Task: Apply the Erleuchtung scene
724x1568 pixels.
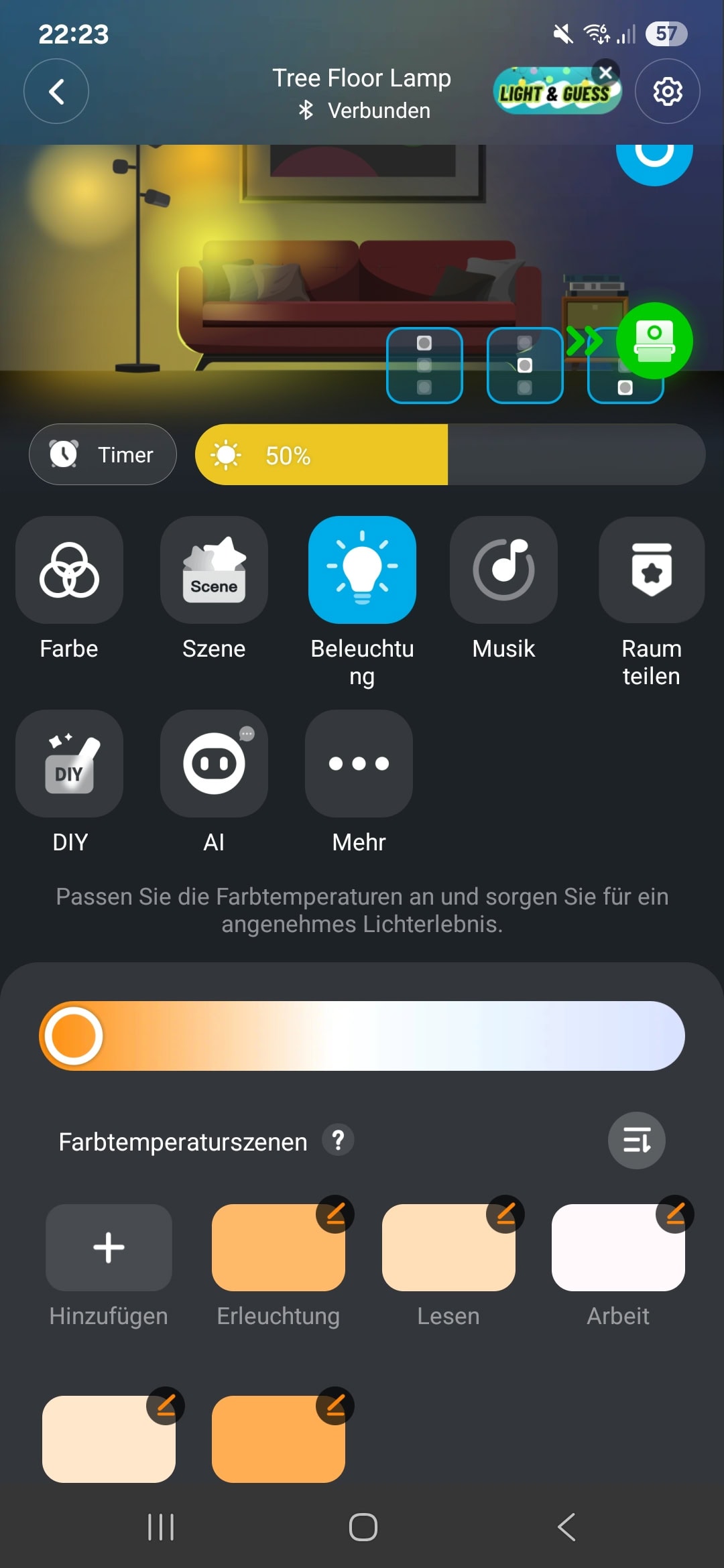Action: click(x=278, y=1248)
